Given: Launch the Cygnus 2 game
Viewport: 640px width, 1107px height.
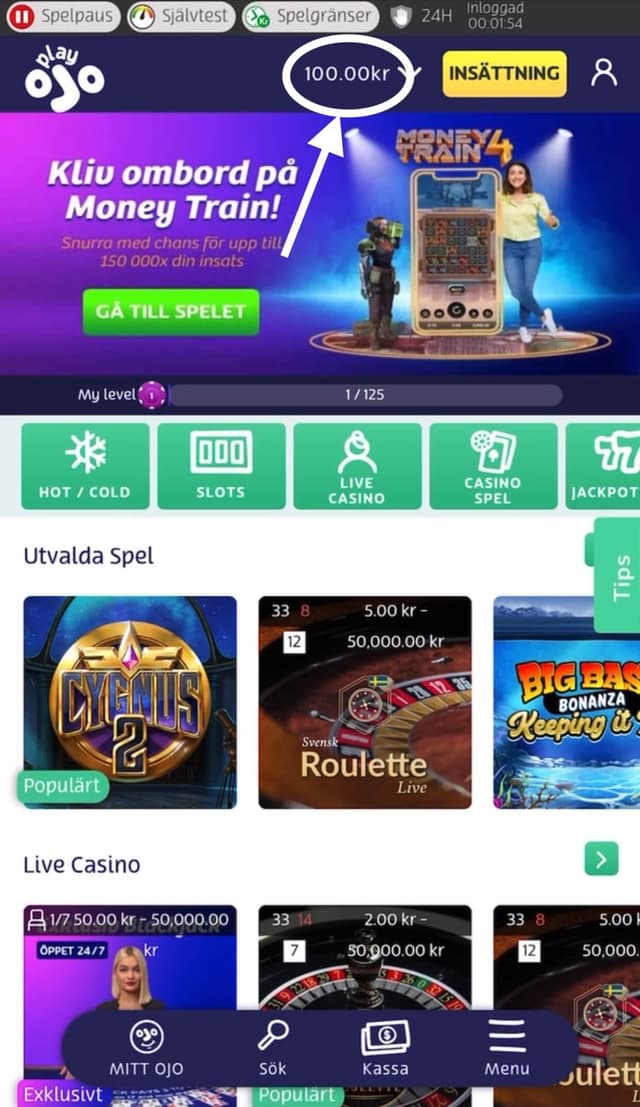Looking at the screenshot, I should [x=130, y=702].
